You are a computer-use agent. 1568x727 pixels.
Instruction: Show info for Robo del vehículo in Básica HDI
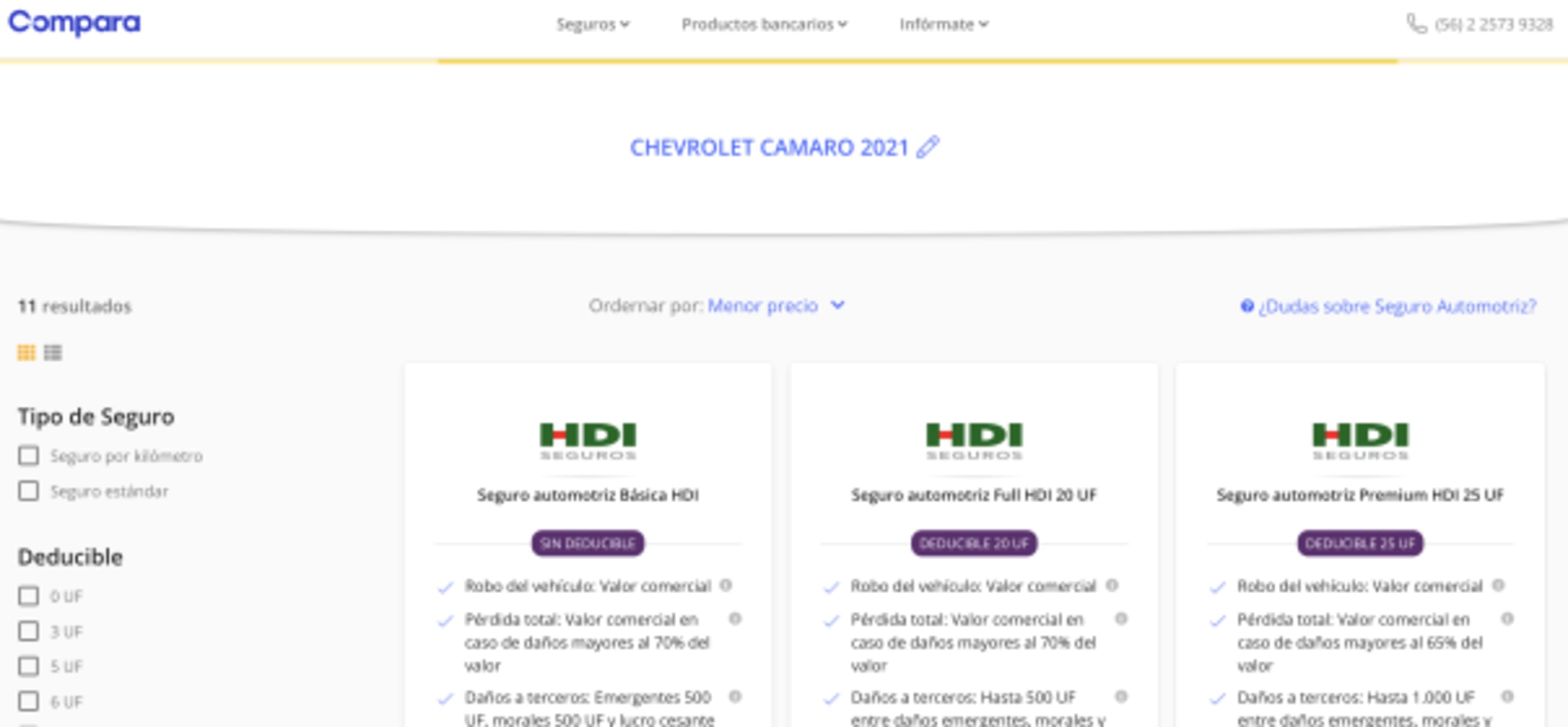725,585
